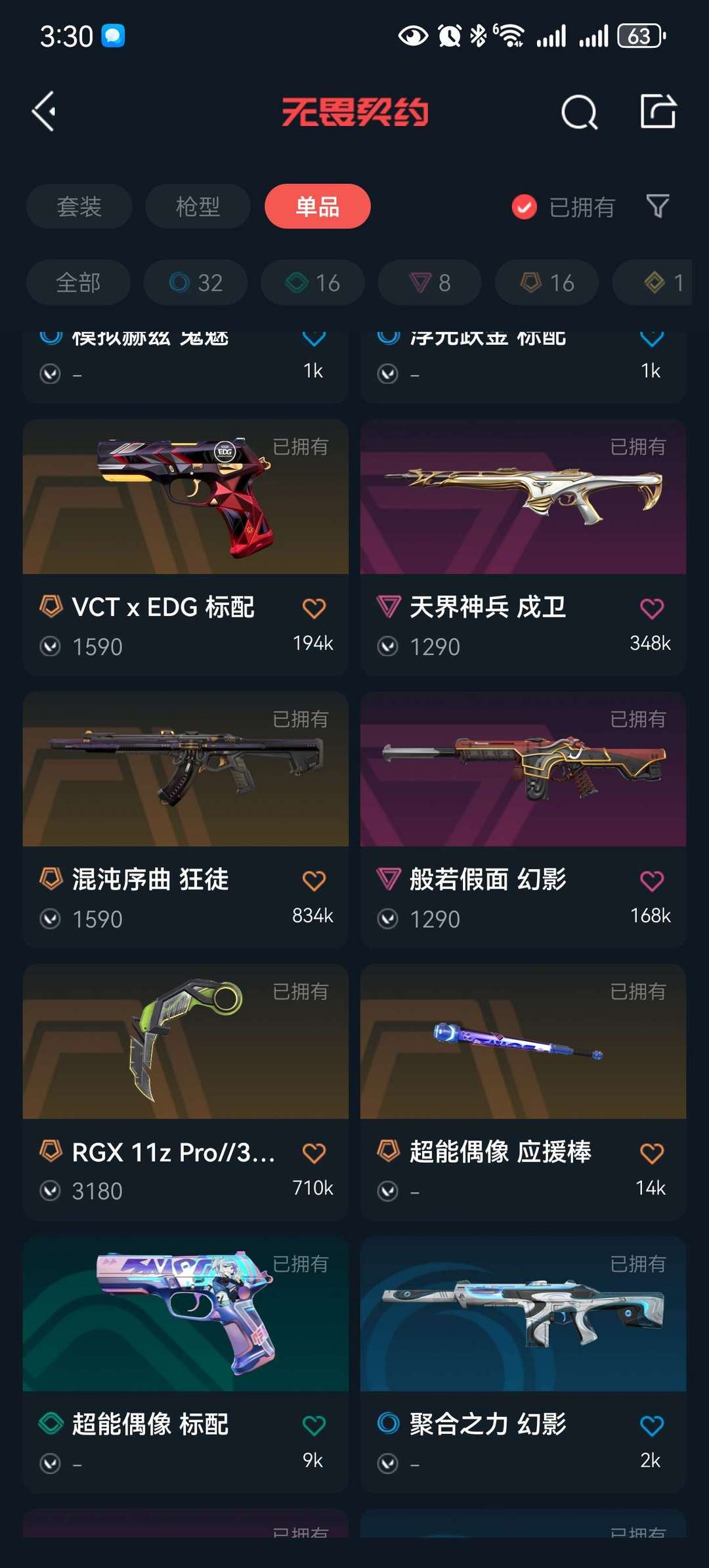Go back using the top-left arrow
Image resolution: width=709 pixels, height=1568 pixels.
(44, 111)
